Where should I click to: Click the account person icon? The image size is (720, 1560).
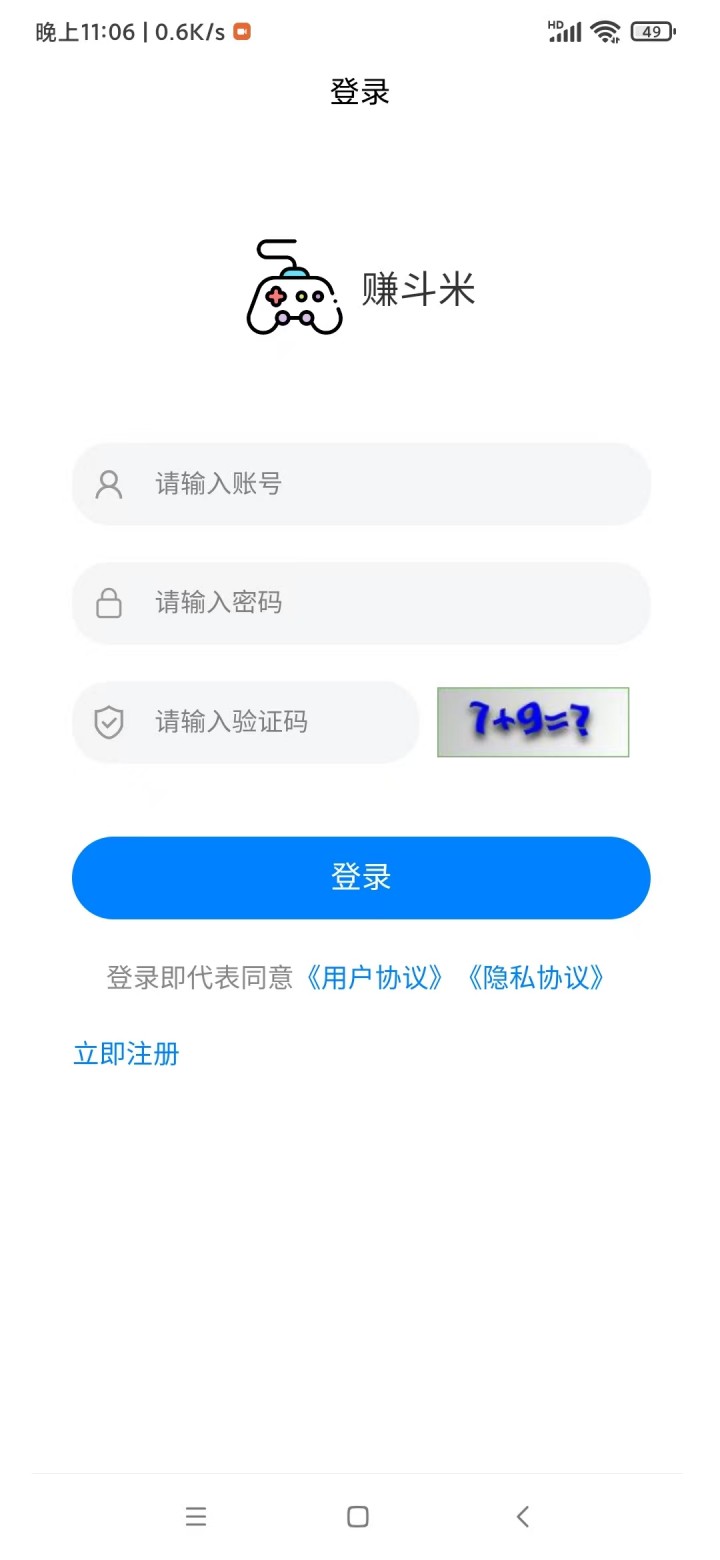[108, 484]
